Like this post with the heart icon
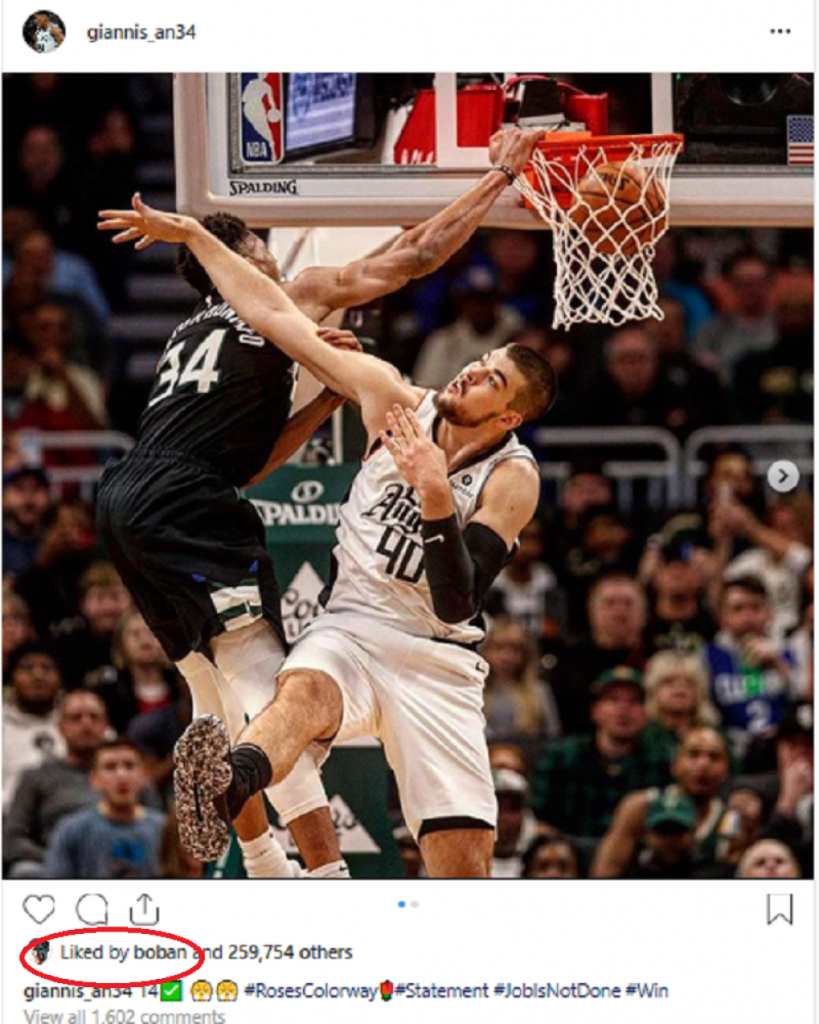Screen dimensions: 819x1024 click(x=39, y=909)
